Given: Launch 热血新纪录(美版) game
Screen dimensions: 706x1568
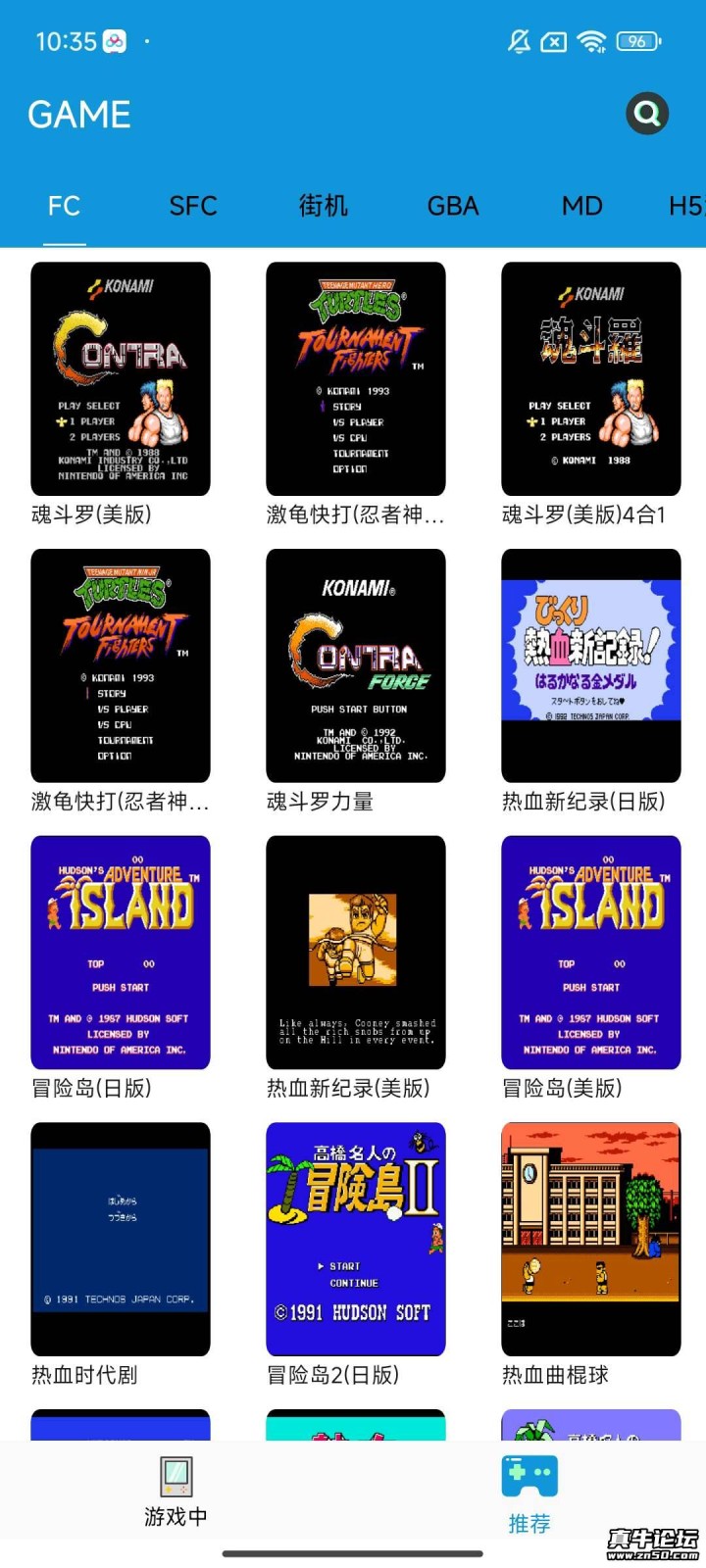Looking at the screenshot, I should pos(356,952).
